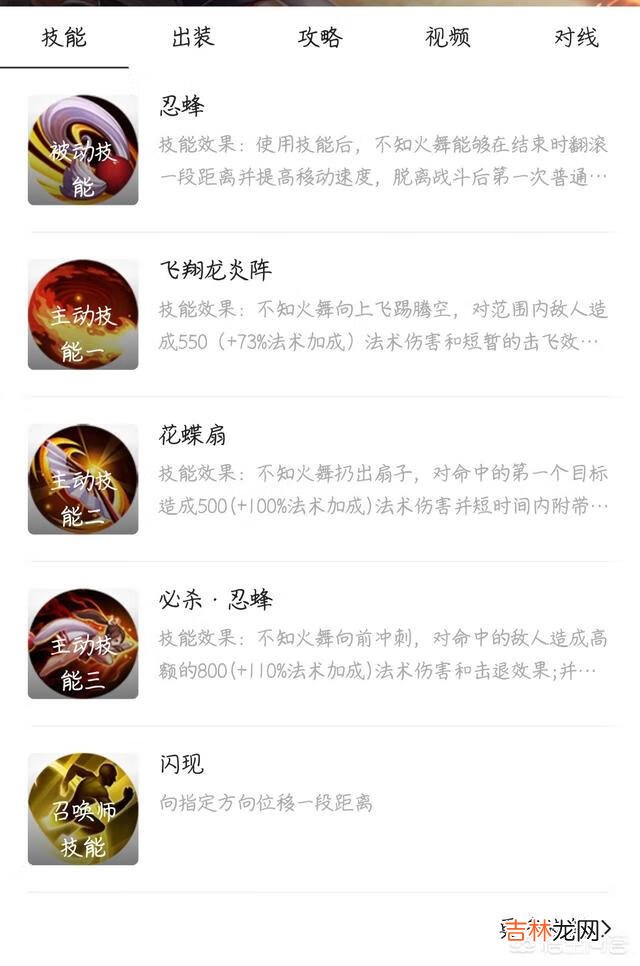Go to the 视频 tab

446,38
